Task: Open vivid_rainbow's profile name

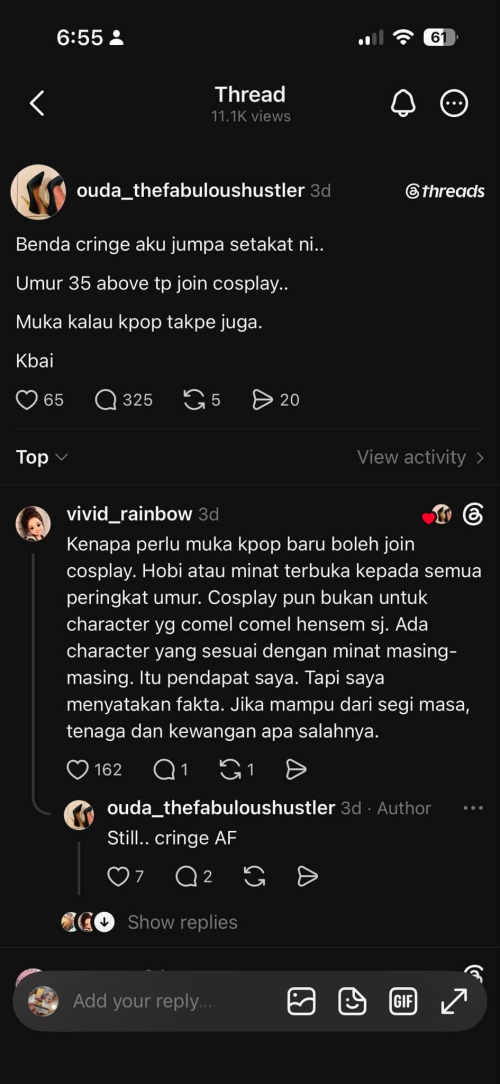Action: tap(129, 514)
